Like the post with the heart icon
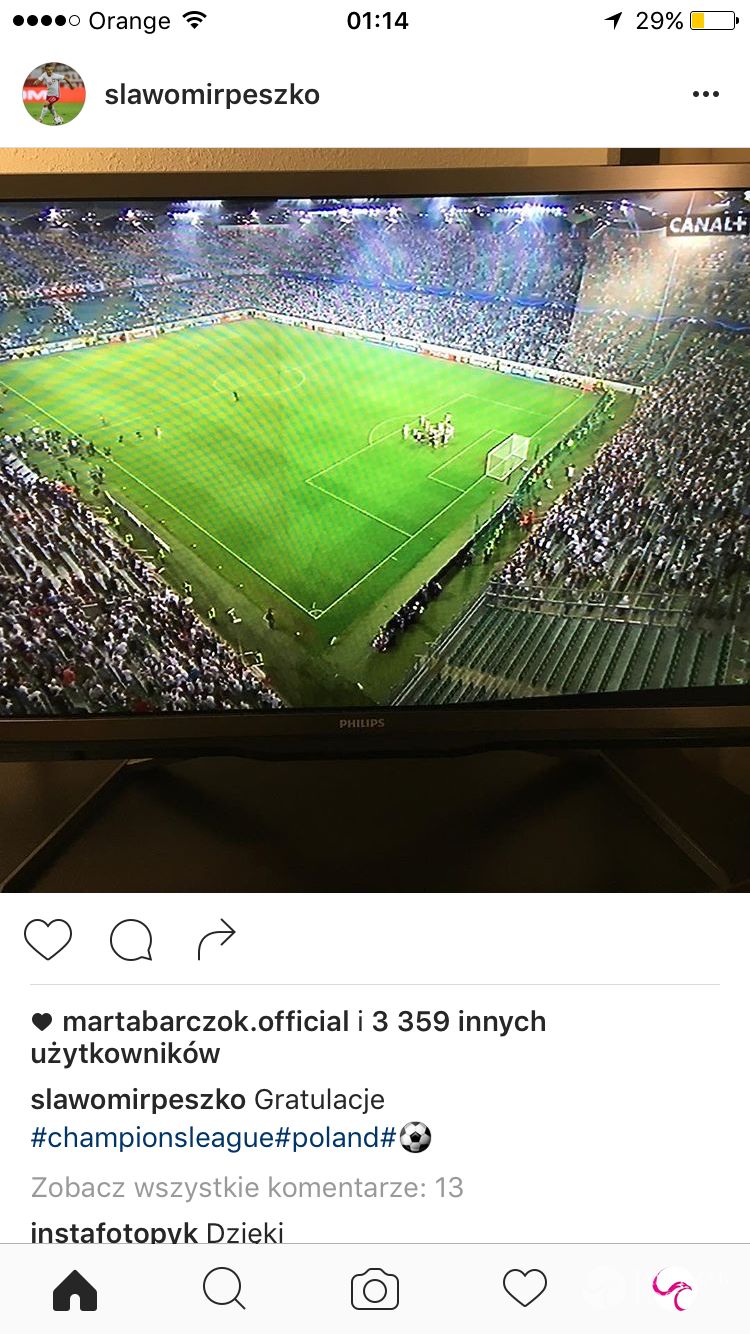This screenshot has width=750, height=1334. (48, 940)
